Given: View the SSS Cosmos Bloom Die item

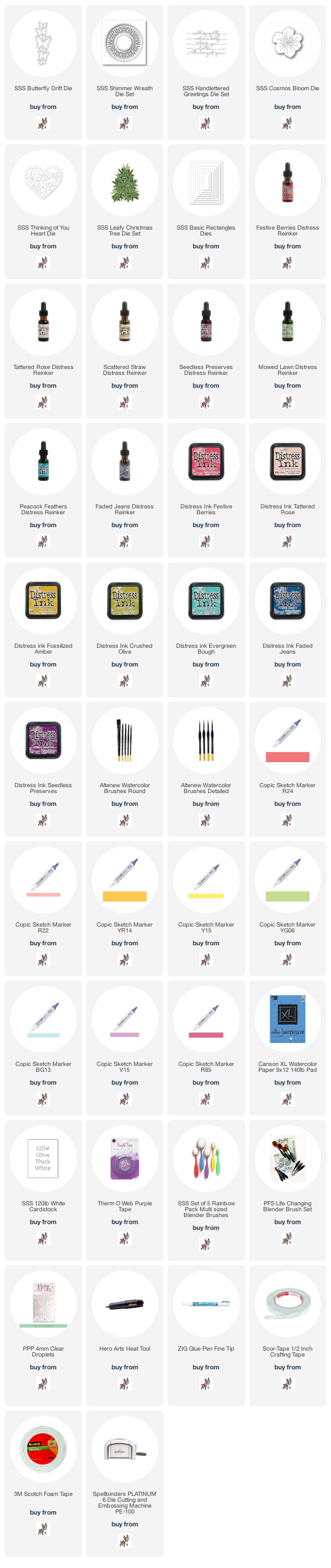Looking at the screenshot, I should click(x=287, y=44).
